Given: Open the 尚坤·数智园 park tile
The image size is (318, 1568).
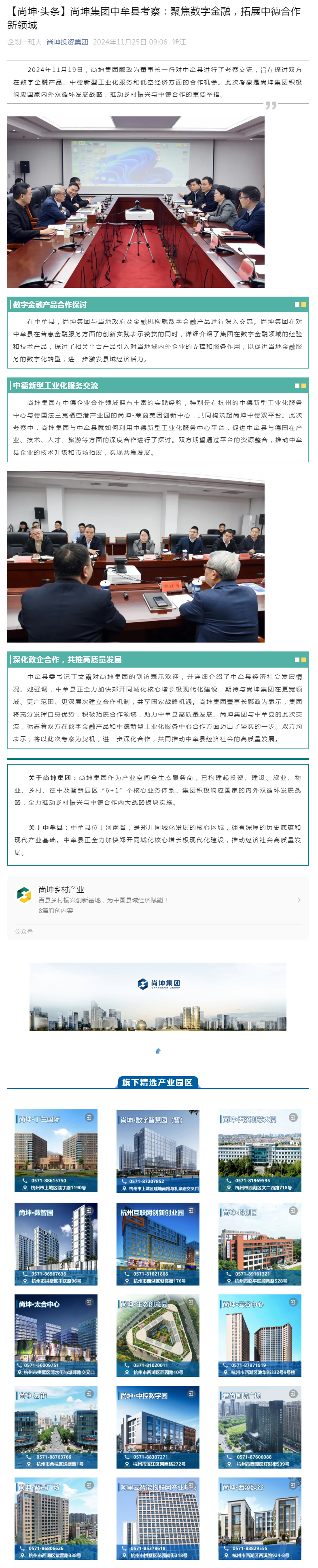Looking at the screenshot, I should (x=56, y=1243).
